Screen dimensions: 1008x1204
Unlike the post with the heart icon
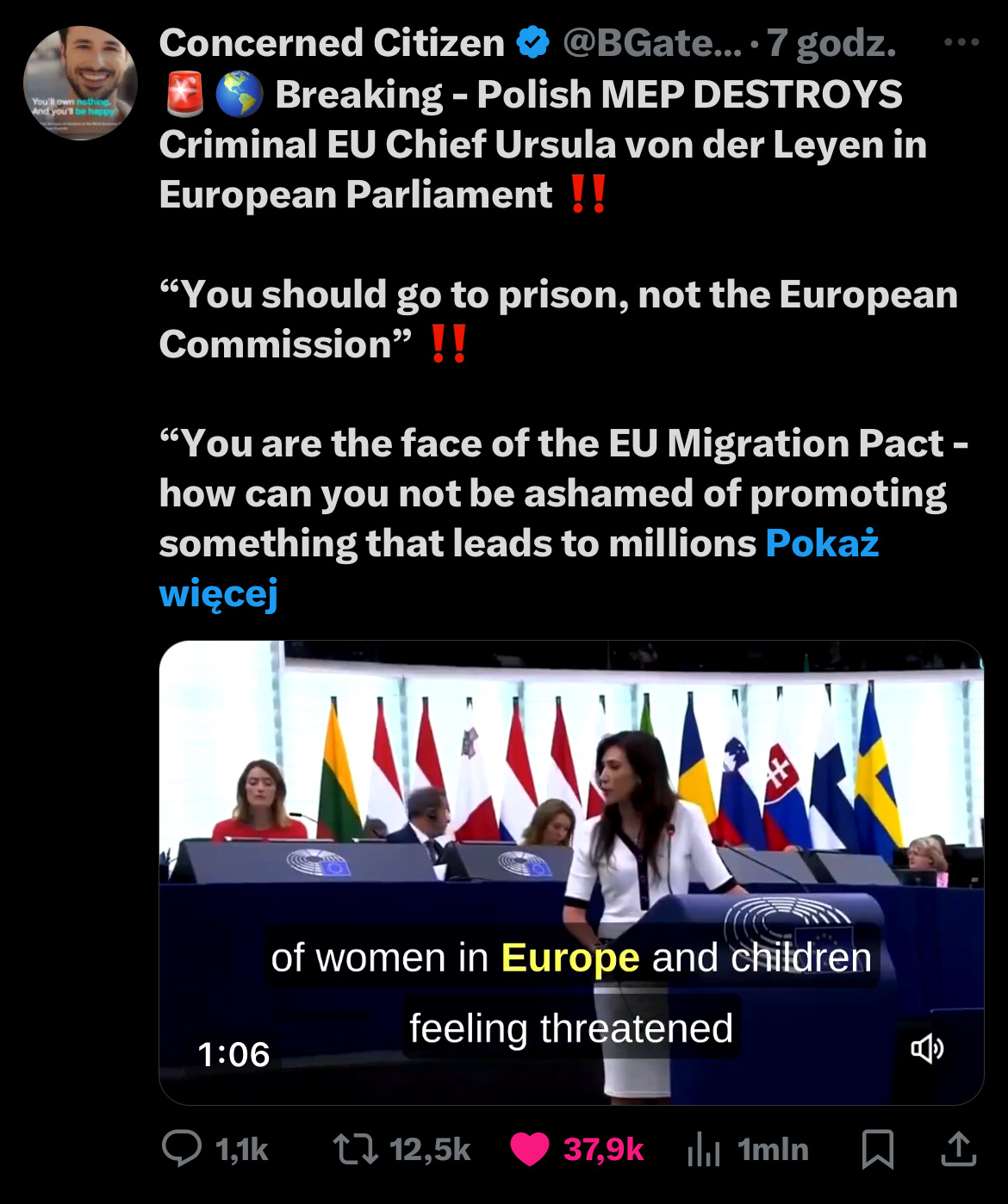tap(529, 1149)
